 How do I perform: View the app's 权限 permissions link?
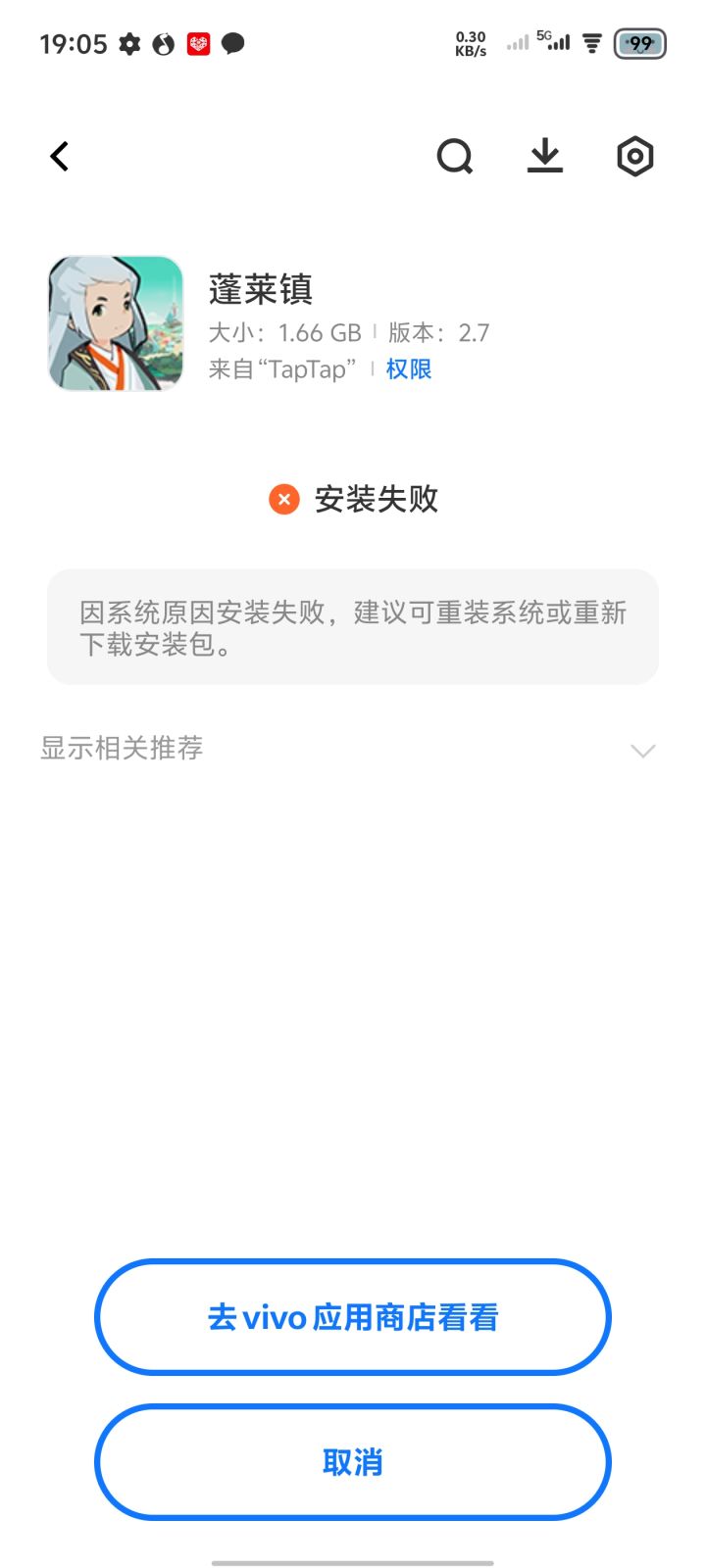coord(409,369)
